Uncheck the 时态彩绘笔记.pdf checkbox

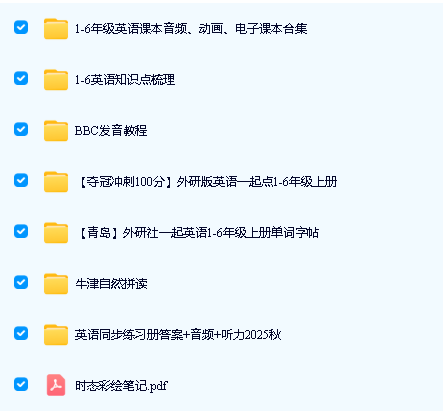tap(21, 384)
